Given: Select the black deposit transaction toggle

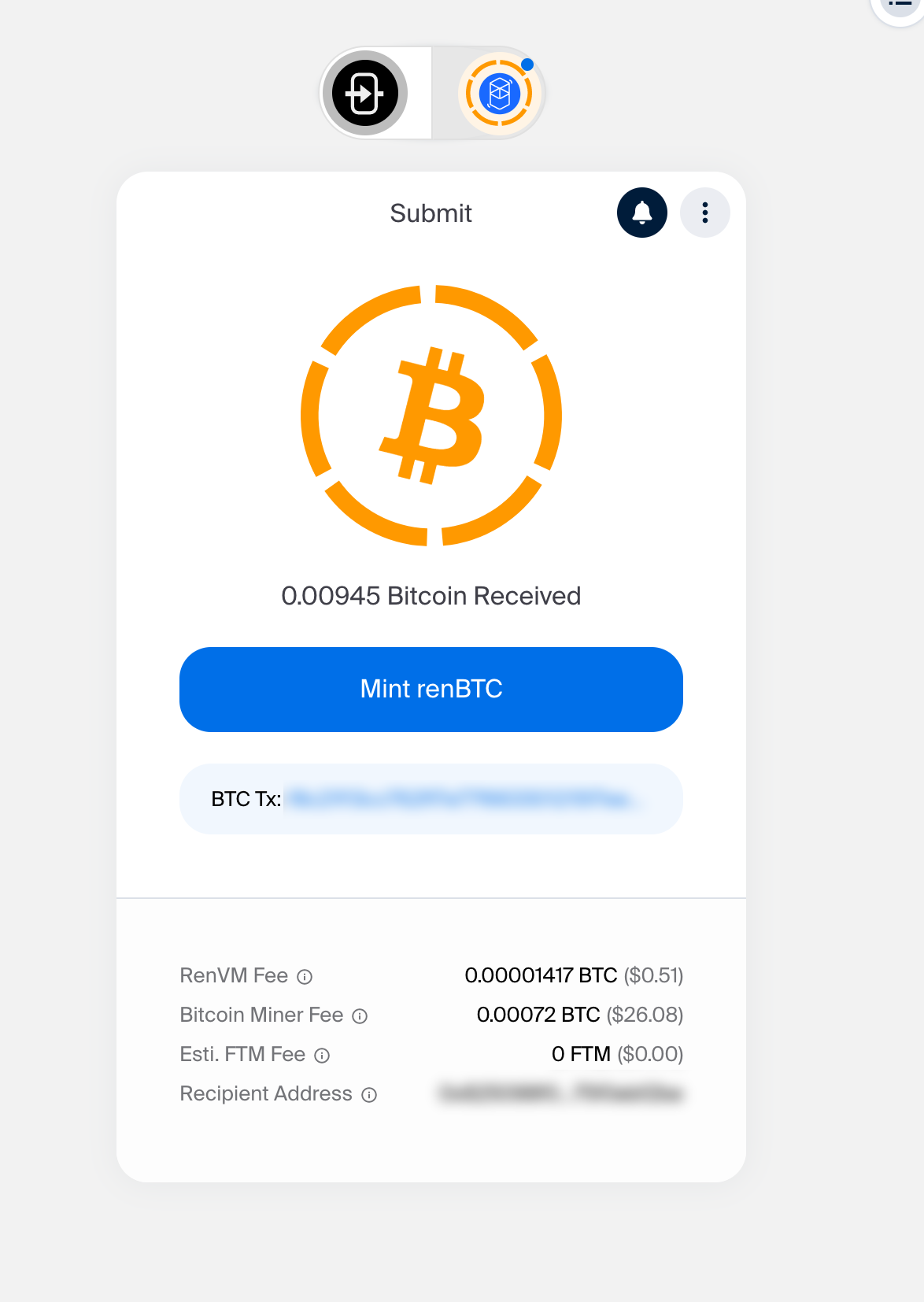Looking at the screenshot, I should click(x=365, y=93).
